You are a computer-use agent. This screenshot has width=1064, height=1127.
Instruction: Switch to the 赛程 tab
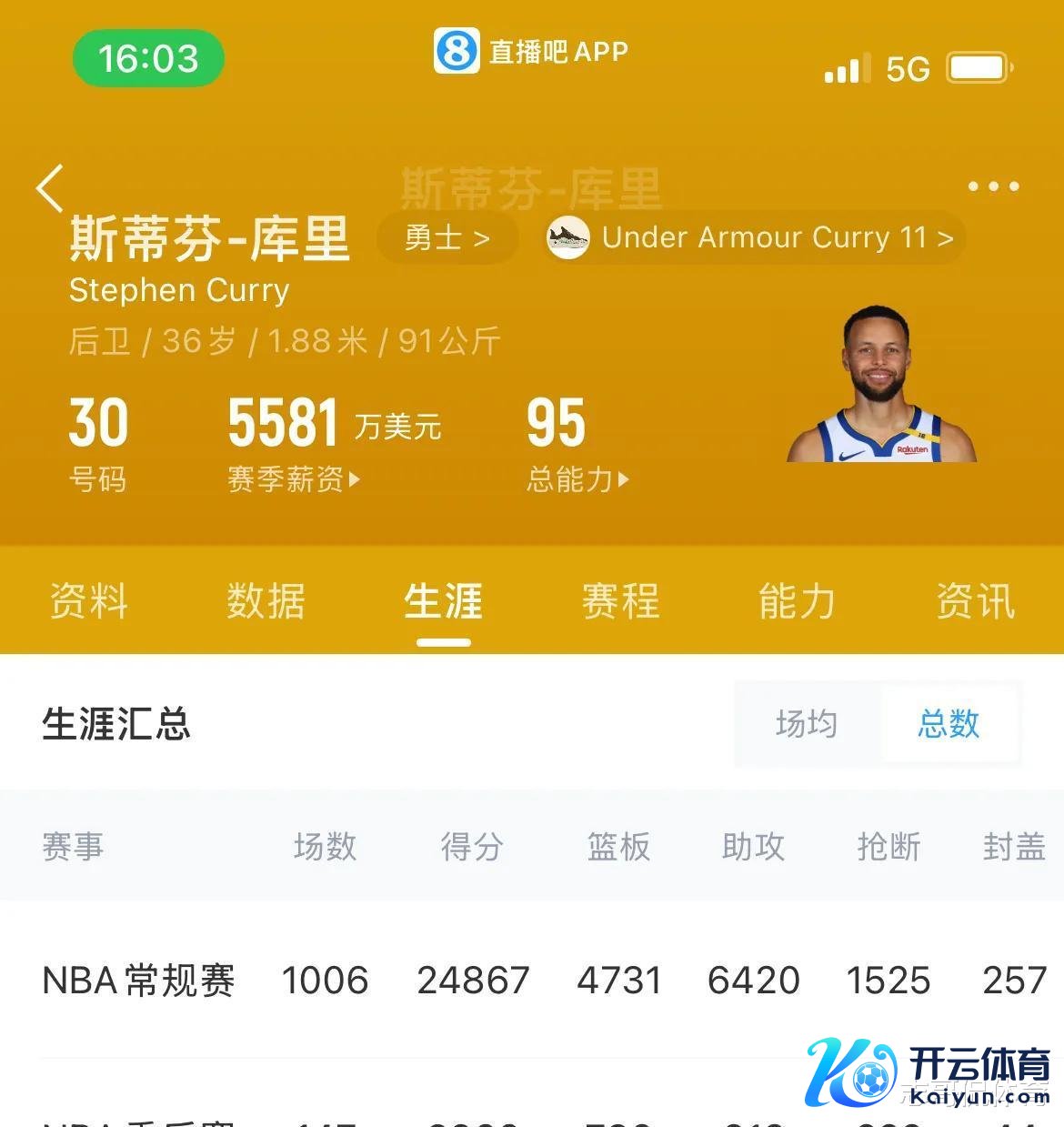621,601
